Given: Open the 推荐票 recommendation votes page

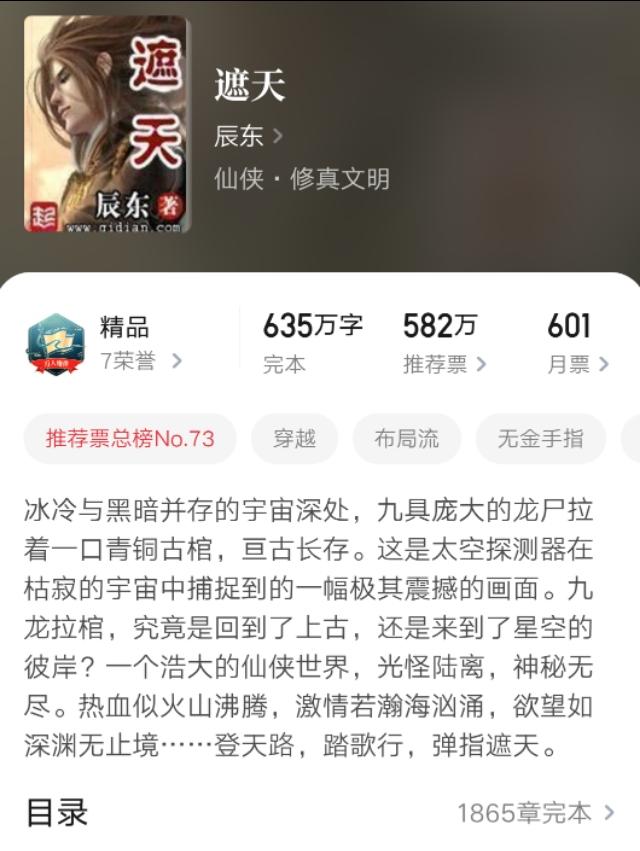Looking at the screenshot, I should tap(444, 364).
